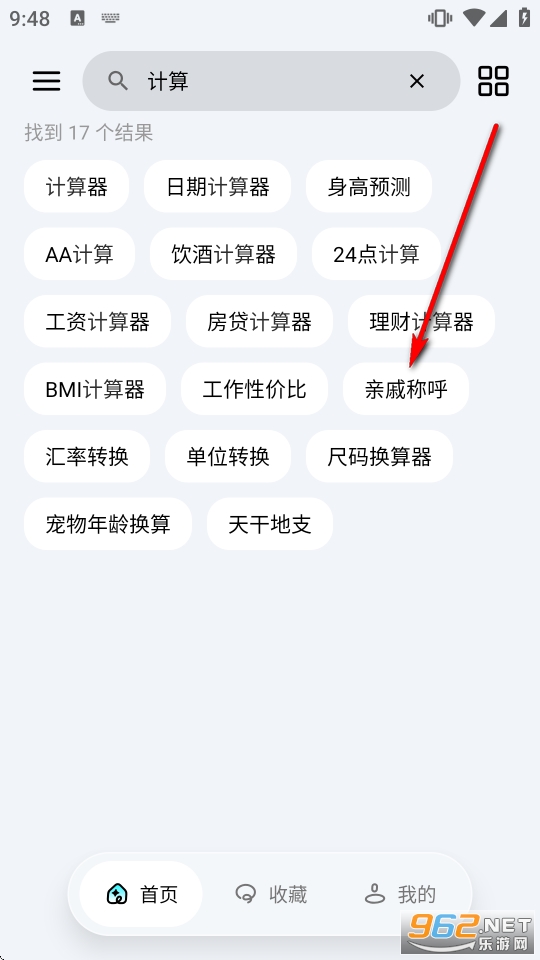
Task: Select the 身高预测 chip
Action: 369,187
